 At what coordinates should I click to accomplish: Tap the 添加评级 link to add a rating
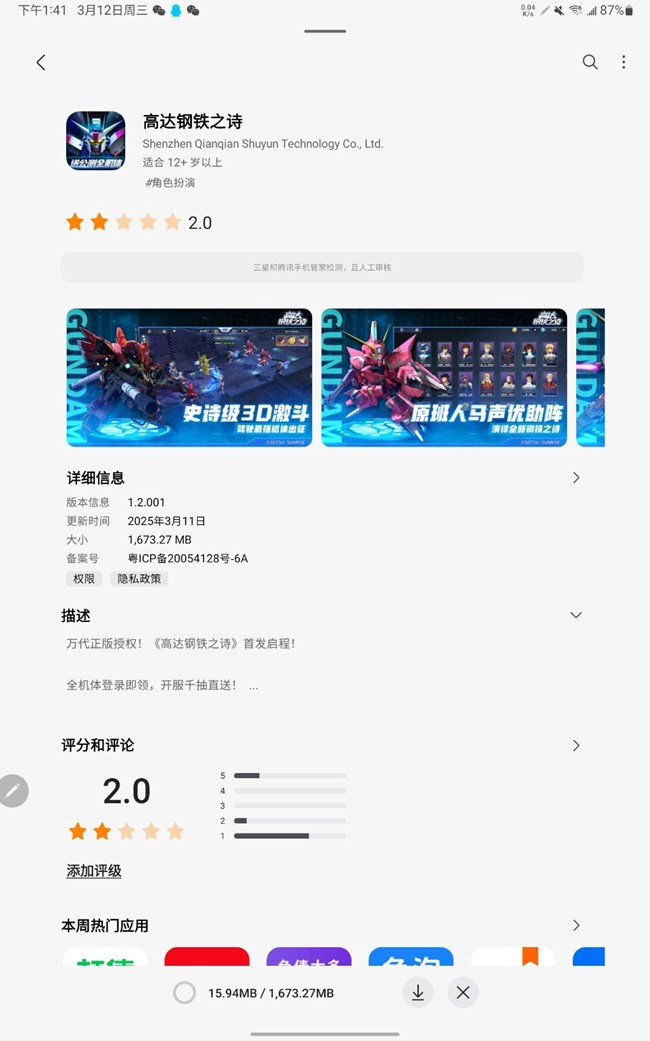[94, 871]
